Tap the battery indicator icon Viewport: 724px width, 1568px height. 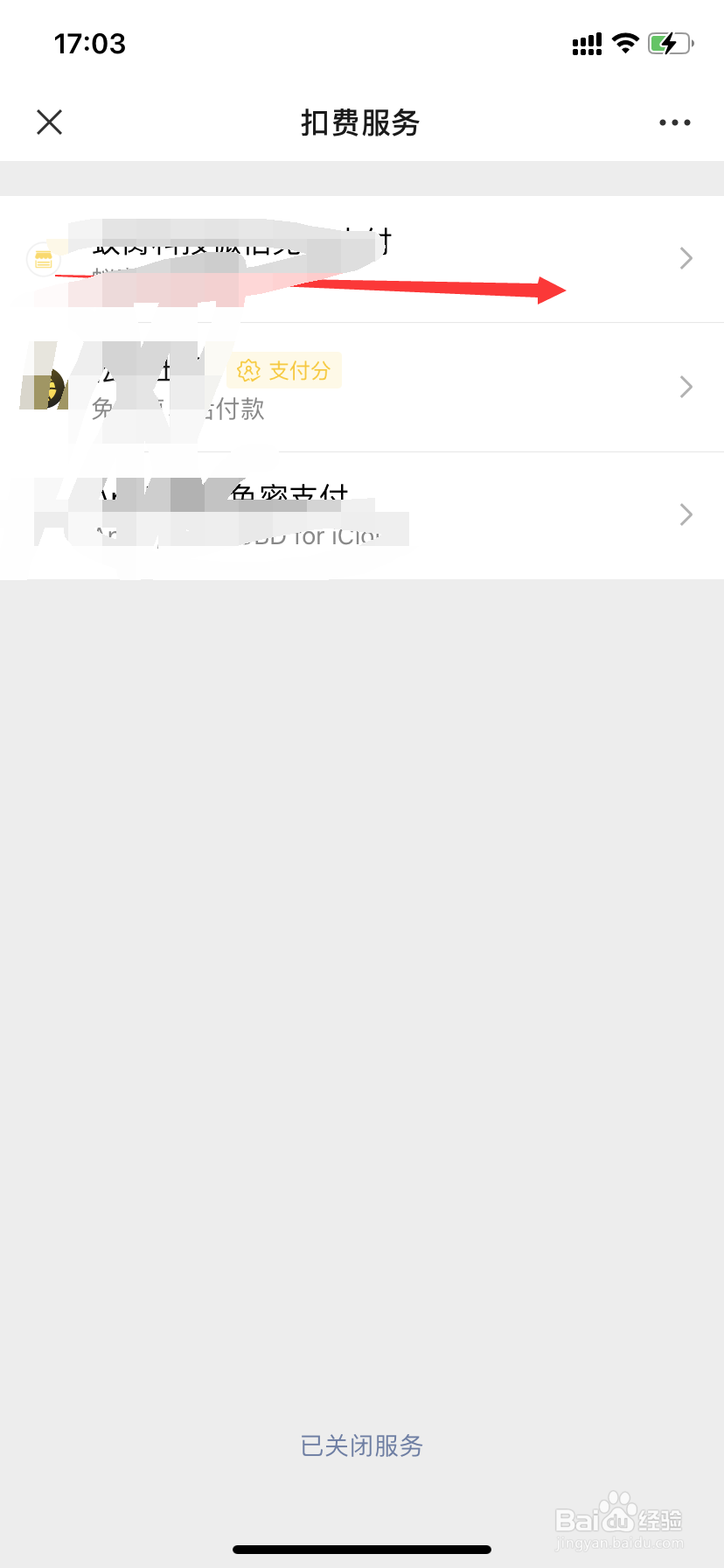pos(668,42)
